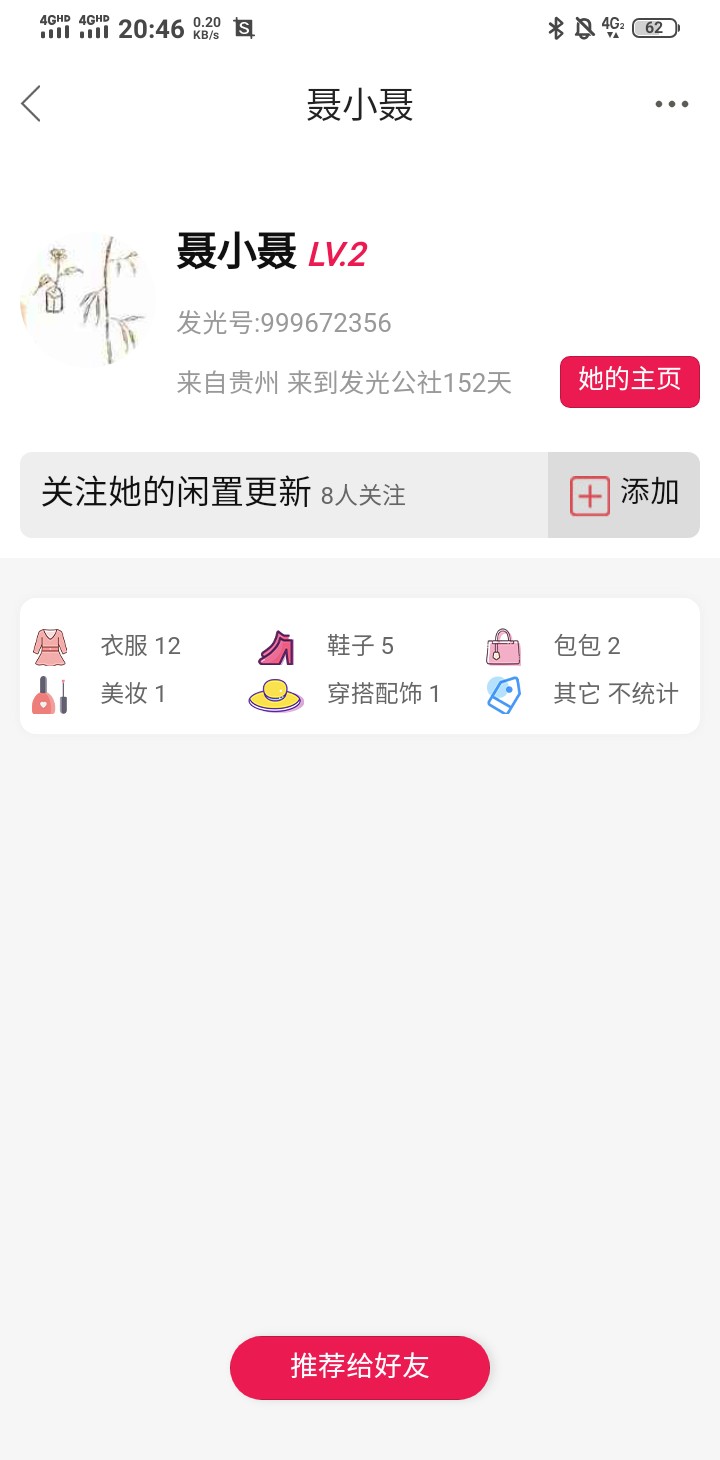Open 她的主页 profile page
The width and height of the screenshot is (720, 1460).
pyautogui.click(x=629, y=381)
